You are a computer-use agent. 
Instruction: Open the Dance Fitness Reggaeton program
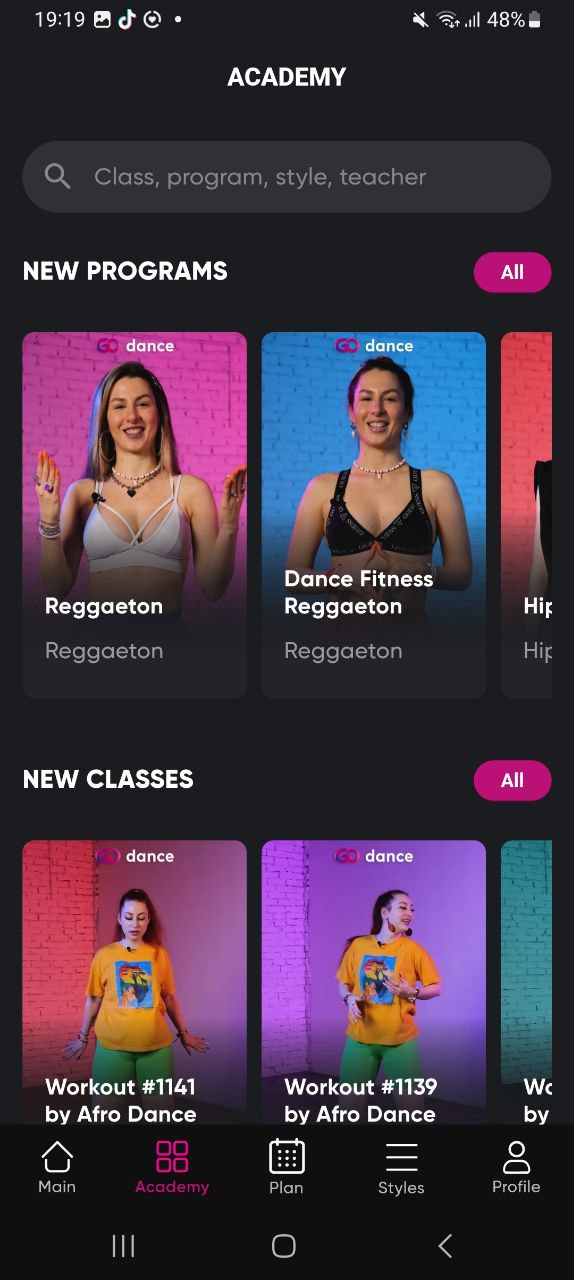point(374,514)
